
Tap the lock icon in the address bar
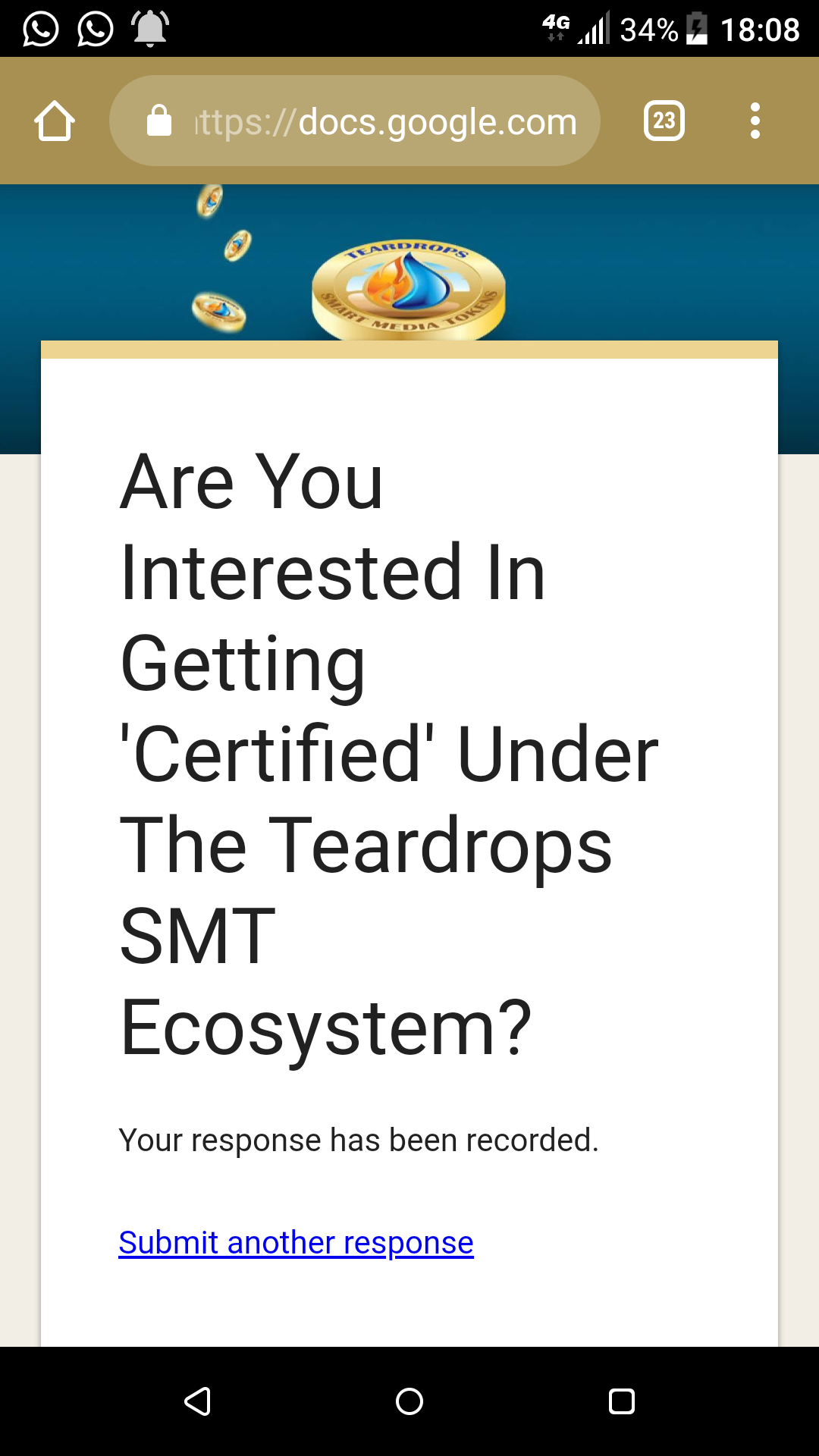159,120
